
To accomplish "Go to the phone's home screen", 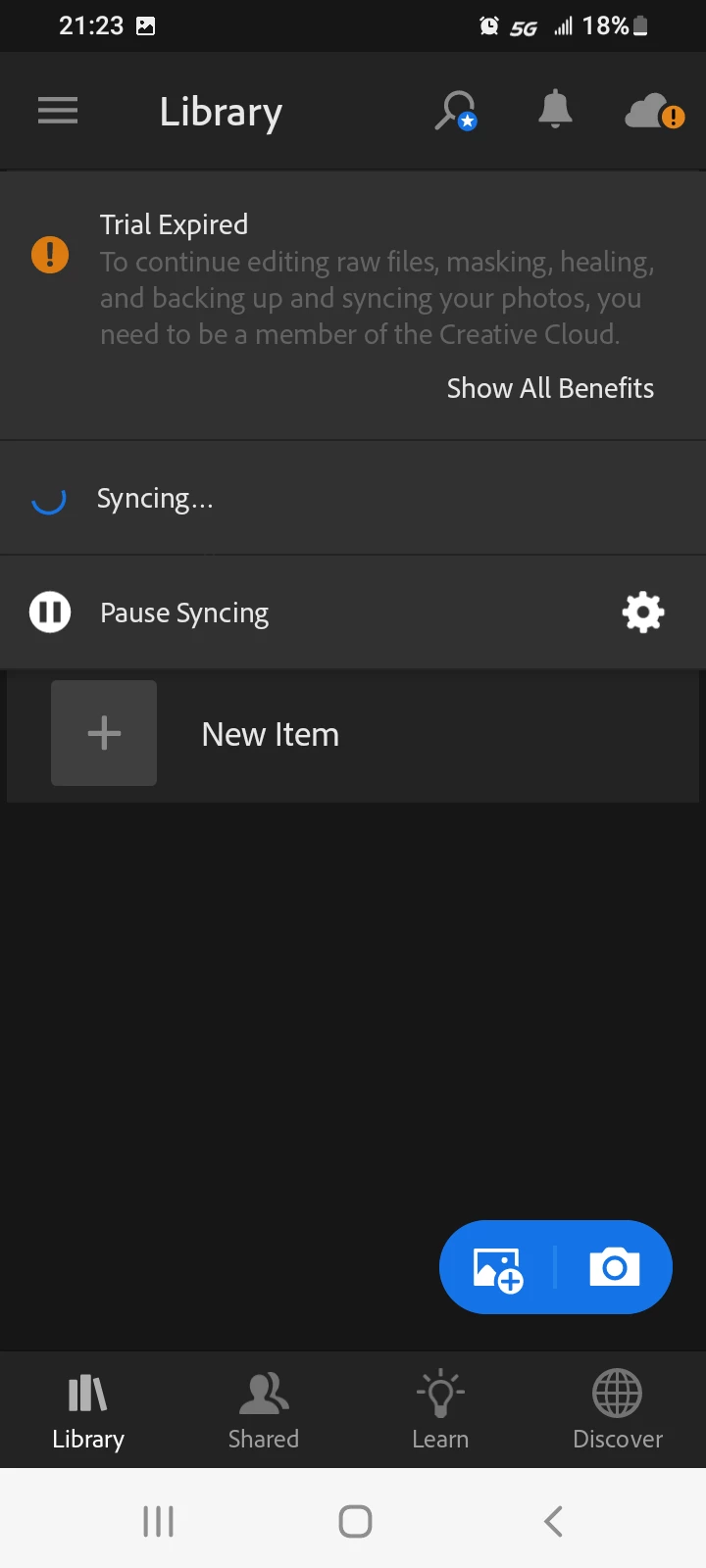I will click(x=355, y=1521).
